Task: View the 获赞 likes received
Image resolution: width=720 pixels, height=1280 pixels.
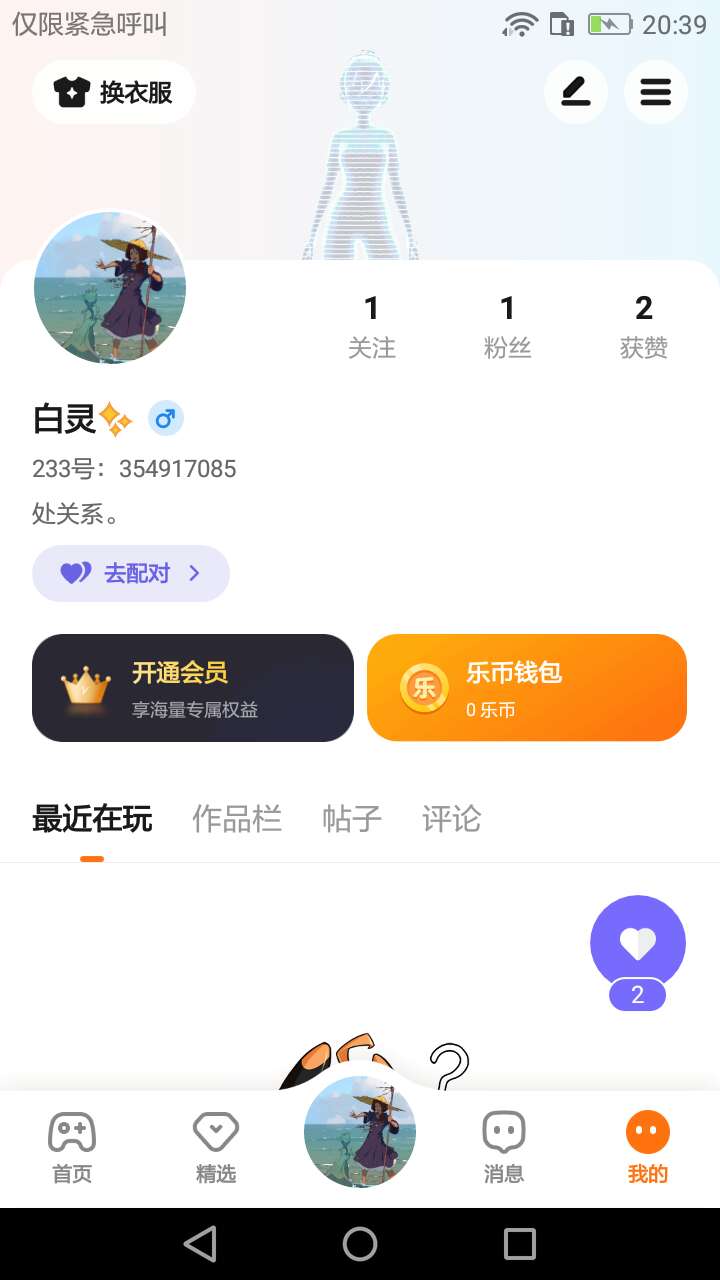Action: click(x=643, y=326)
